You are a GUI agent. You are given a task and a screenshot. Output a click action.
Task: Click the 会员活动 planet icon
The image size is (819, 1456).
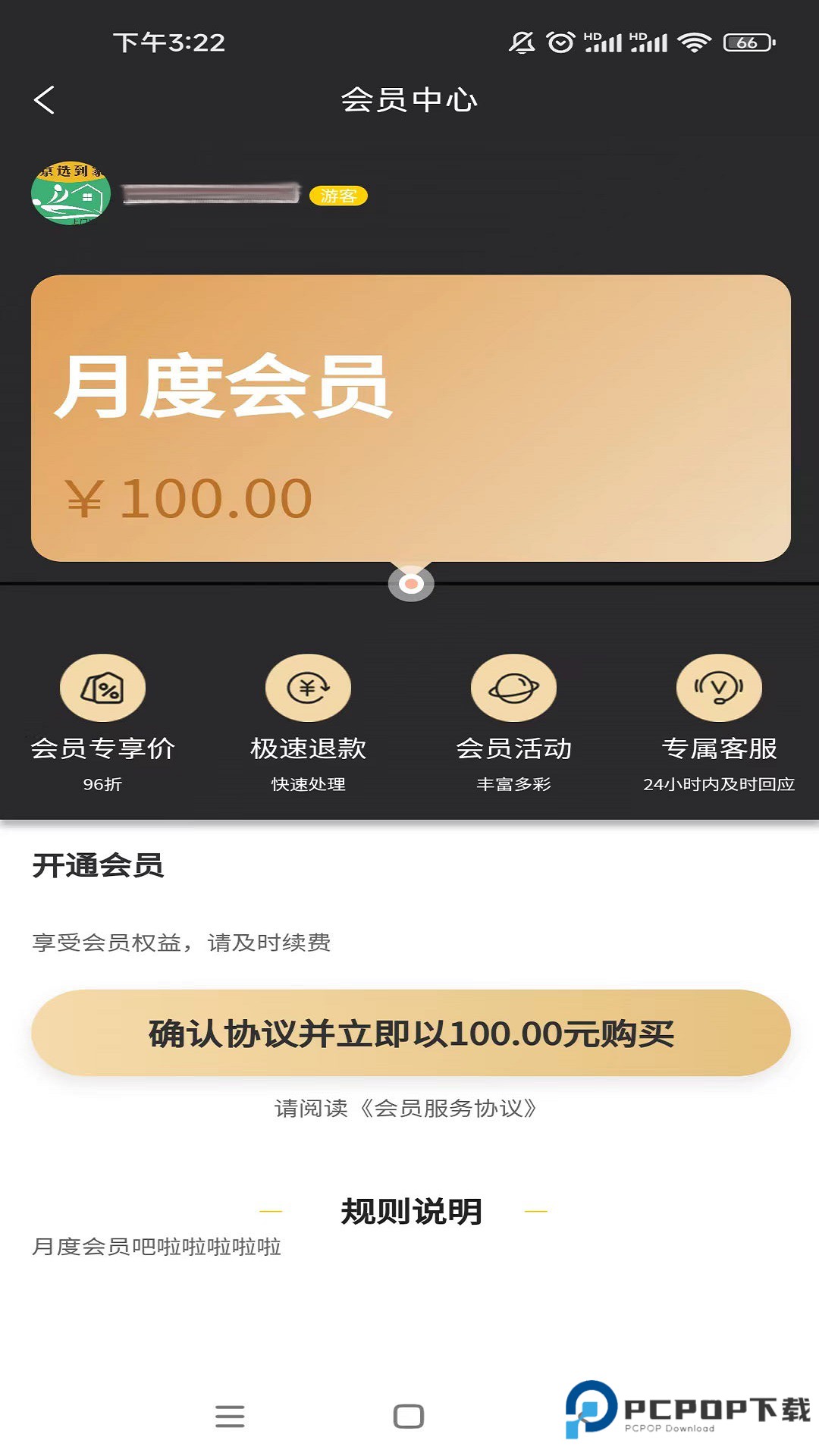pyautogui.click(x=514, y=687)
